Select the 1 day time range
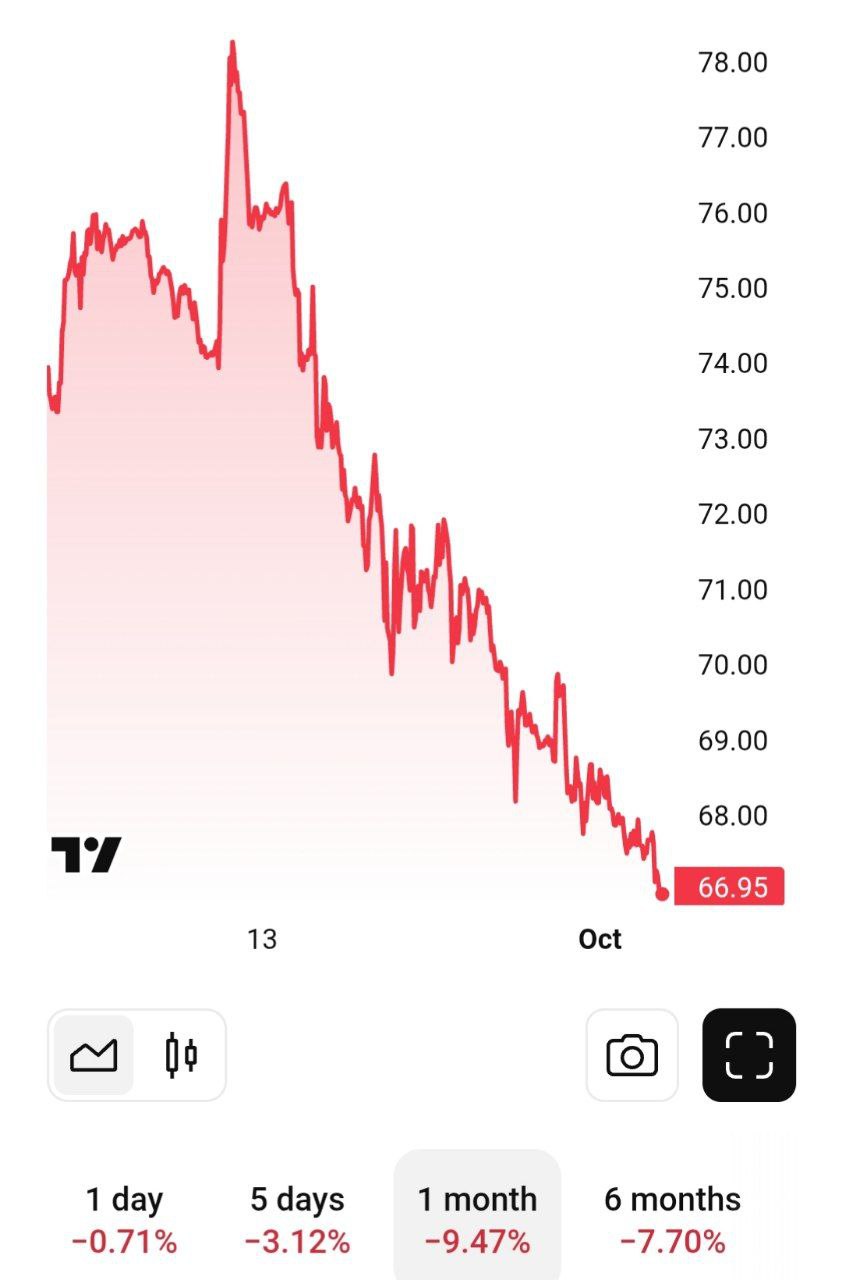This screenshot has width=842, height=1280. tap(124, 1218)
